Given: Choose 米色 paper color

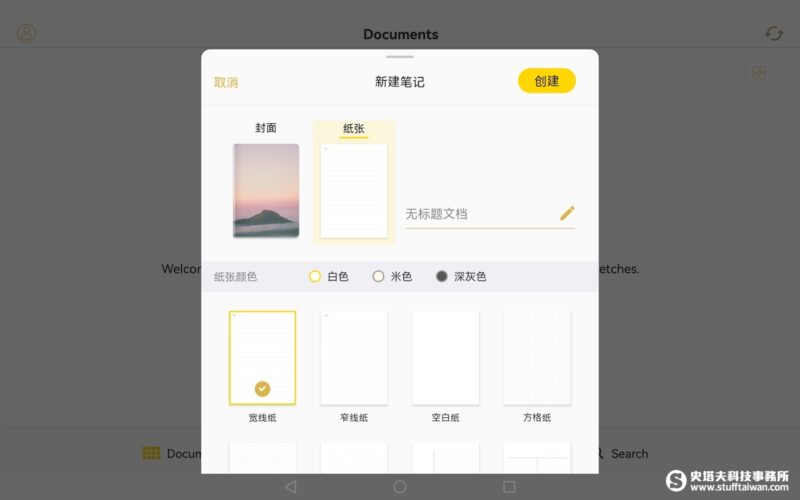Looking at the screenshot, I should click(391, 276).
